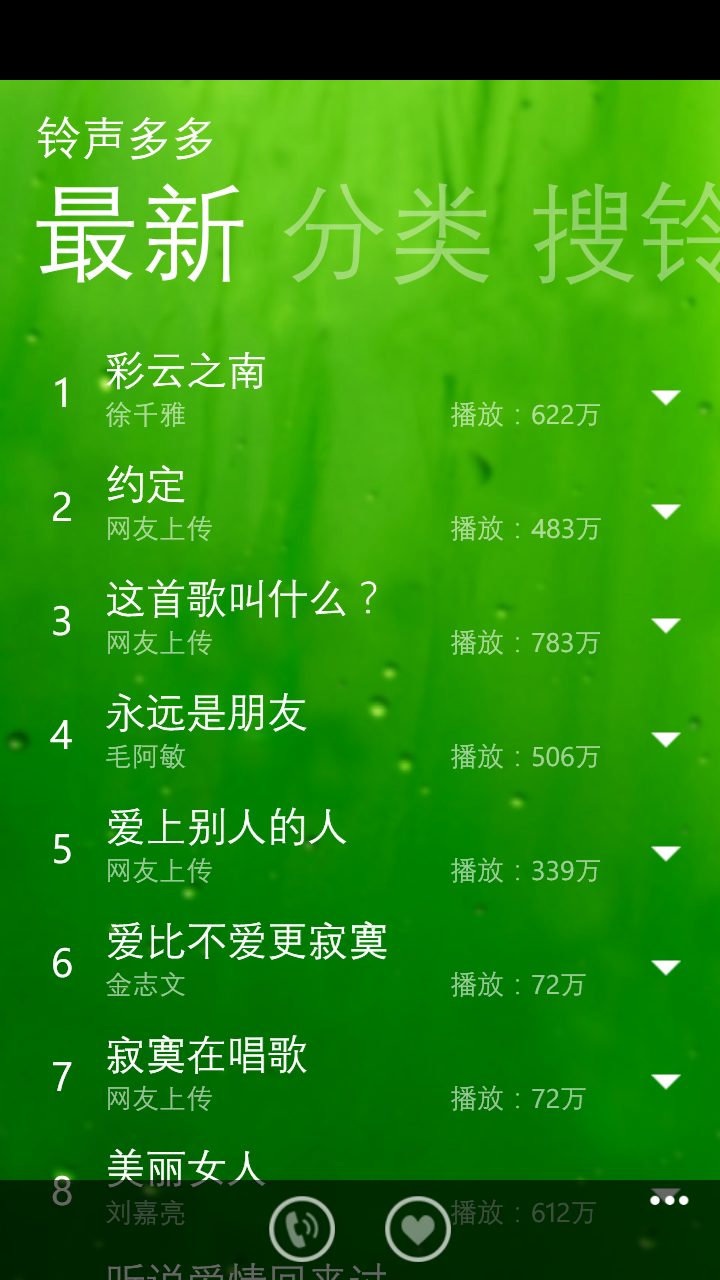This screenshot has width=720, height=1280.
Task: Expand options for 爱上别人的人
Action: tap(666, 853)
